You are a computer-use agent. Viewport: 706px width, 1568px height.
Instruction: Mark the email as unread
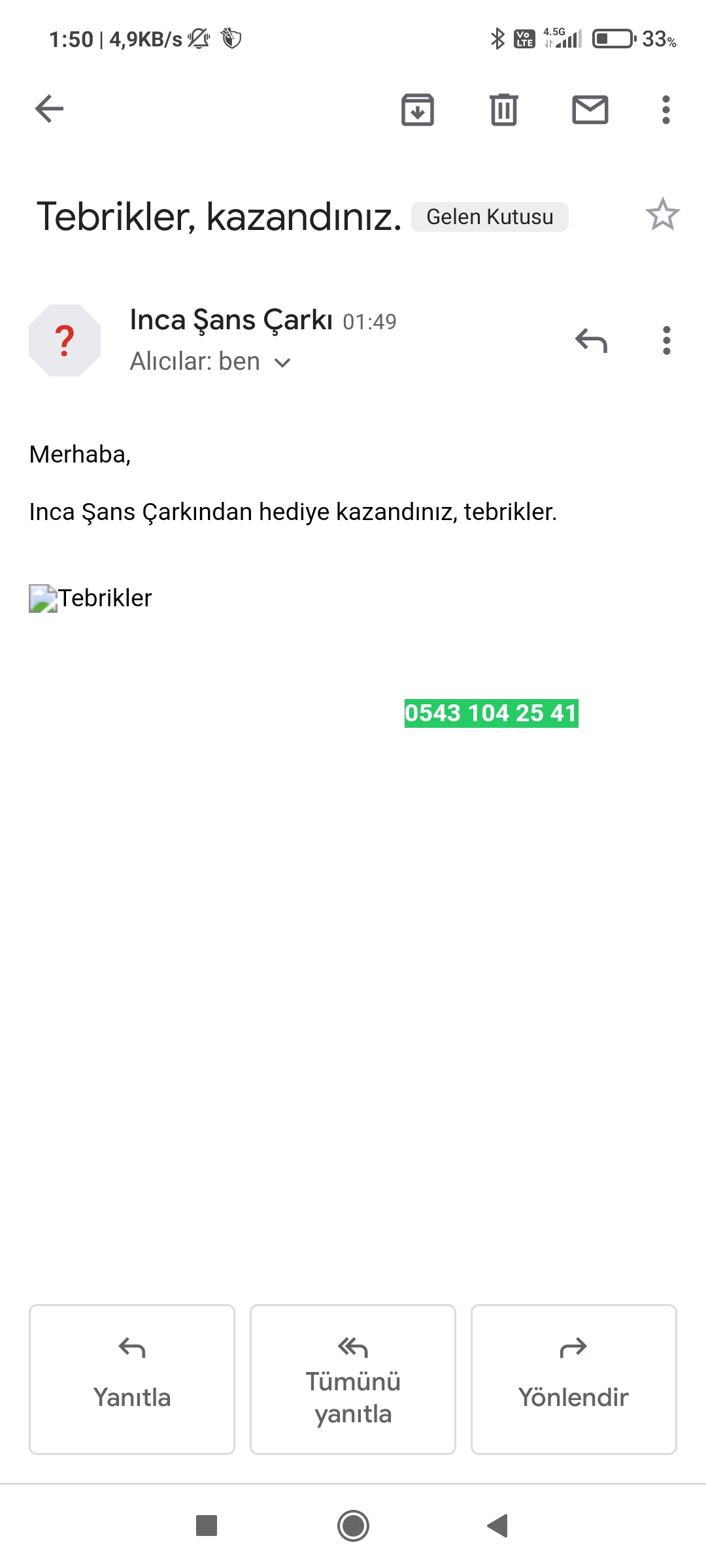click(x=590, y=109)
